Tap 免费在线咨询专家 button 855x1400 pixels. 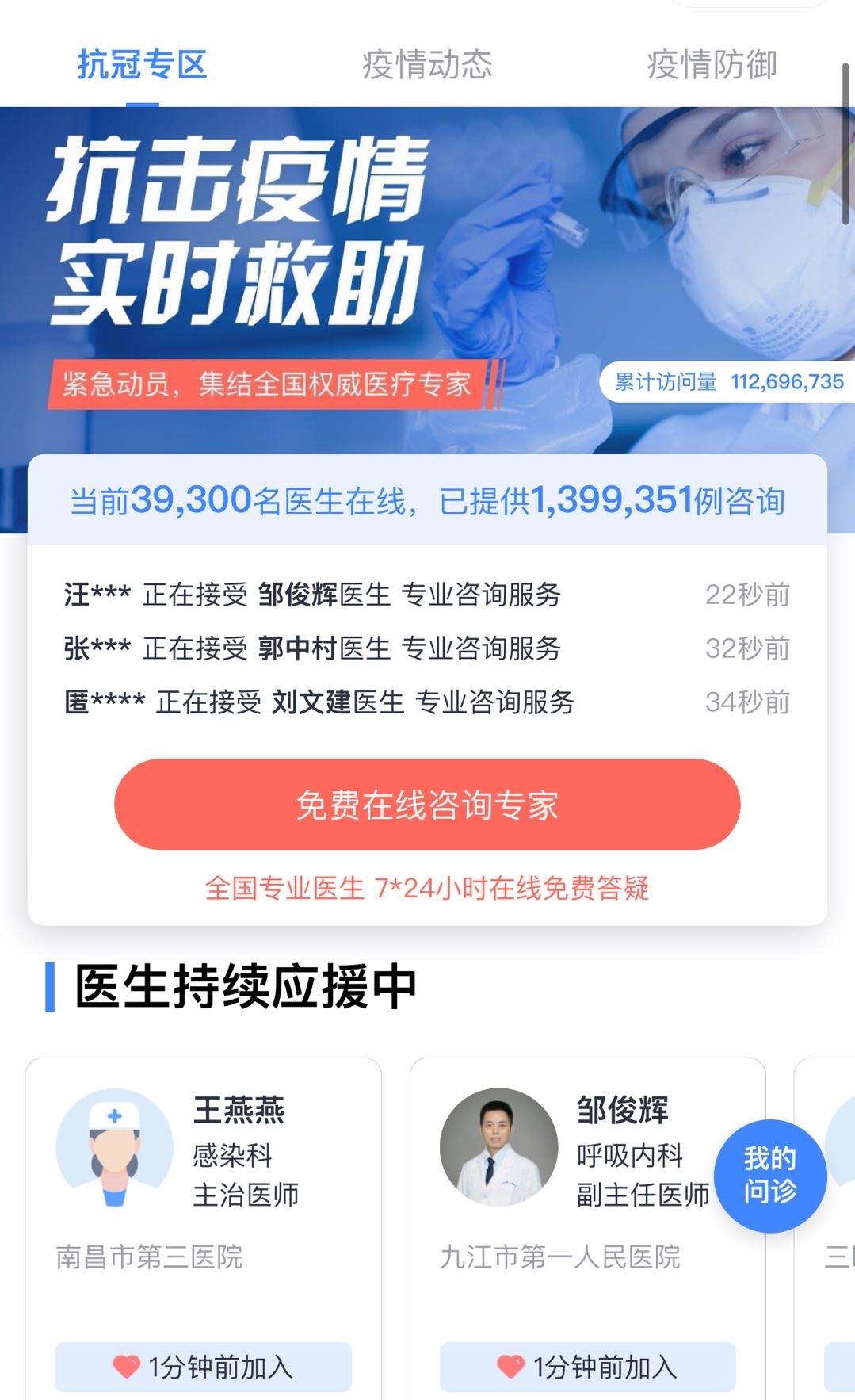click(427, 805)
